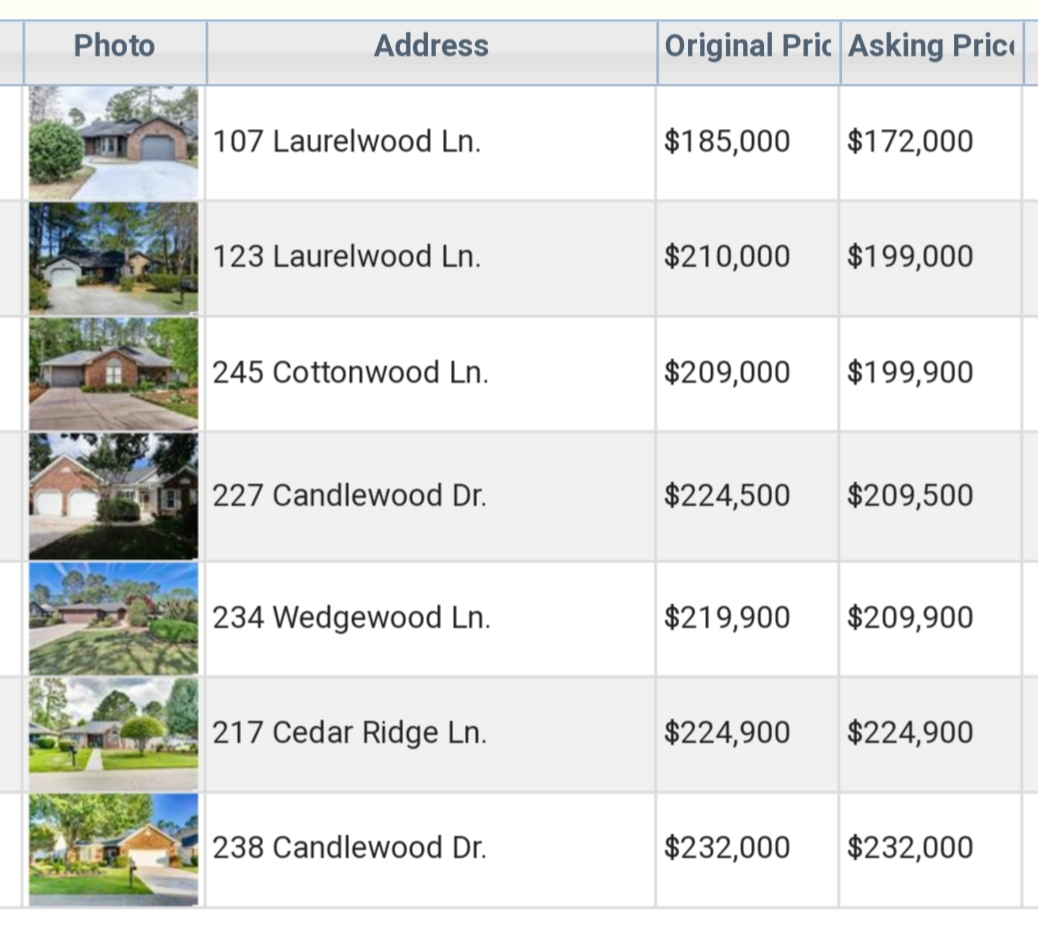View the 234 Wedgewood Ln. house photo

click(114, 618)
